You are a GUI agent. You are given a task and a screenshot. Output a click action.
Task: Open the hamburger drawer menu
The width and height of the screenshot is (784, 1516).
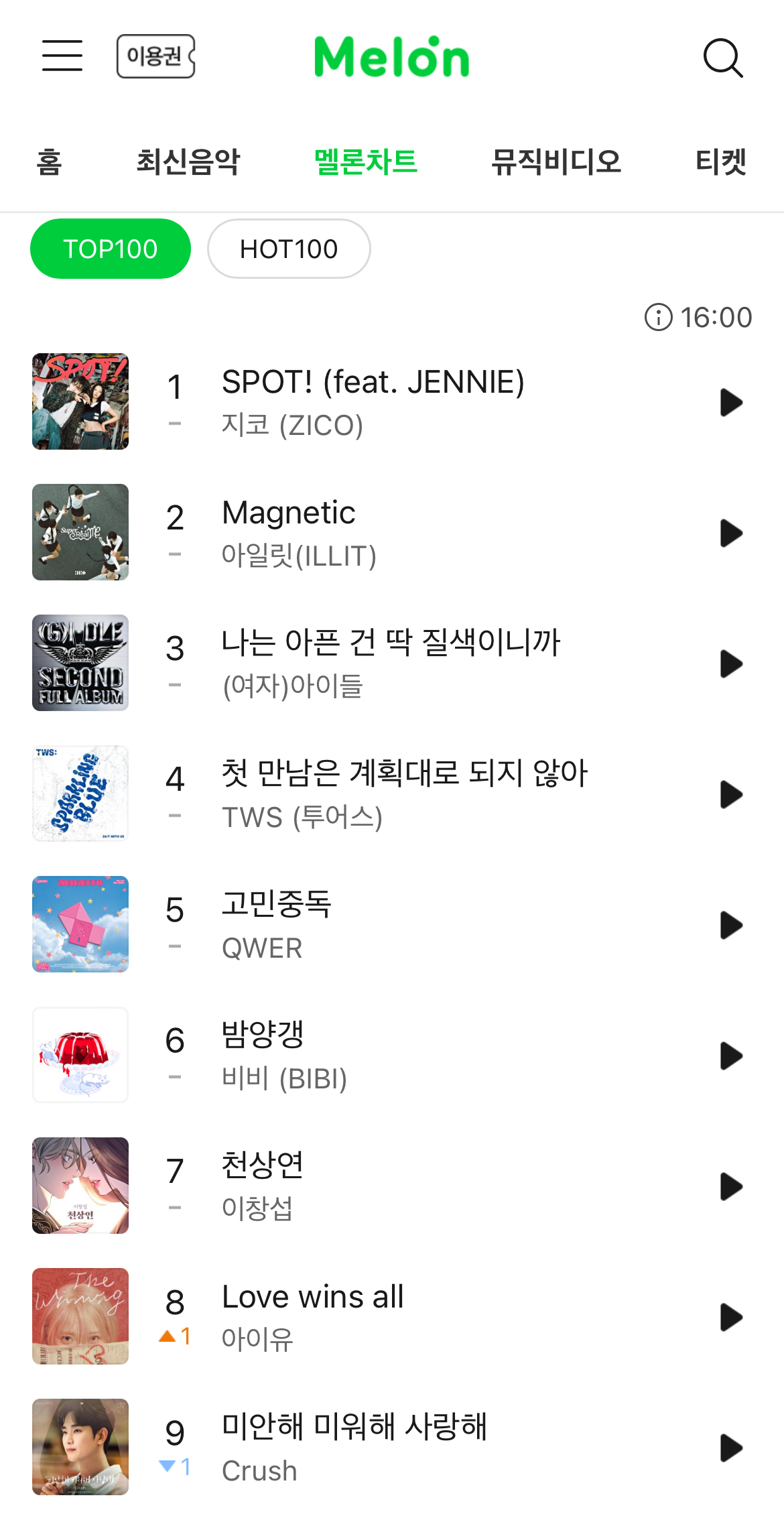pos(62,56)
